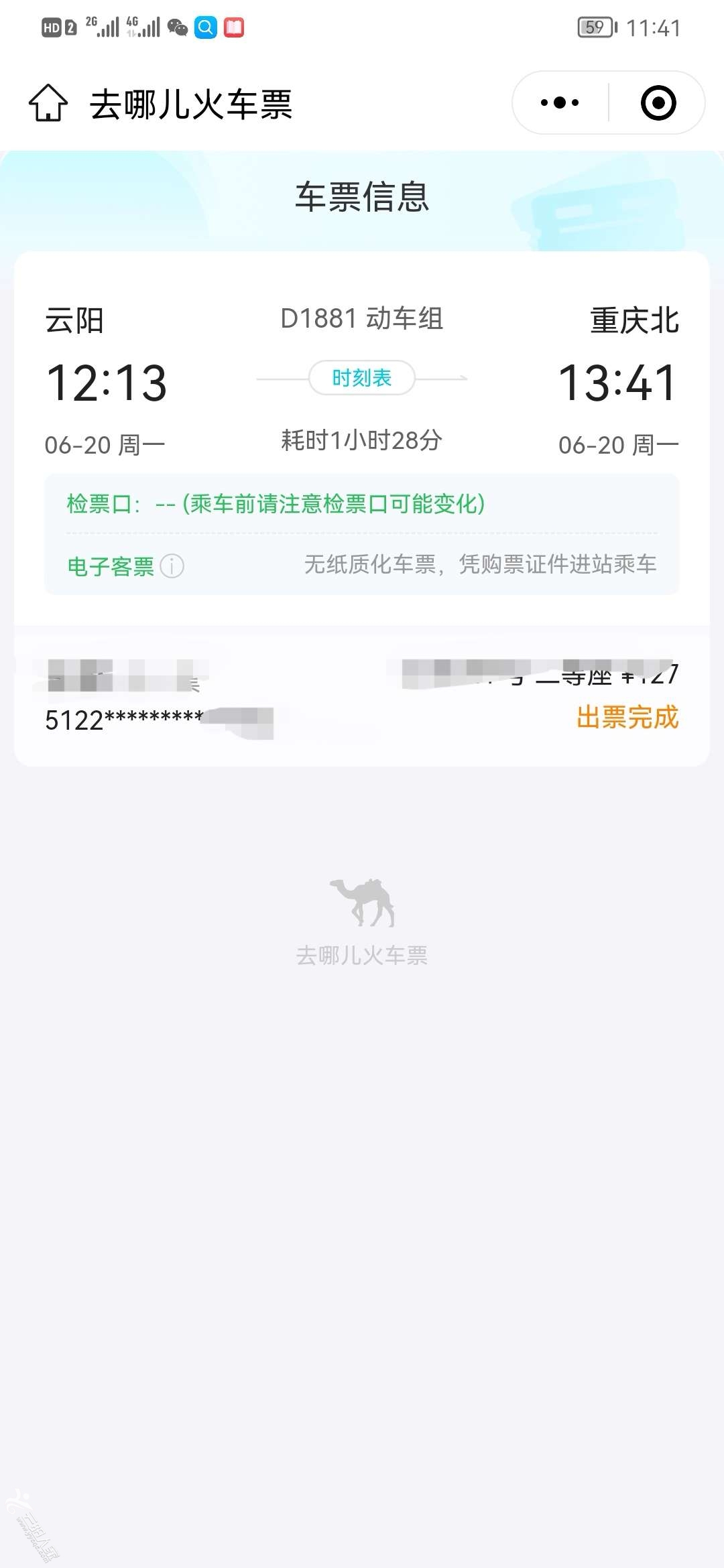Go to the mini program home icon
Image resolution: width=724 pixels, height=1568 pixels.
48,103
